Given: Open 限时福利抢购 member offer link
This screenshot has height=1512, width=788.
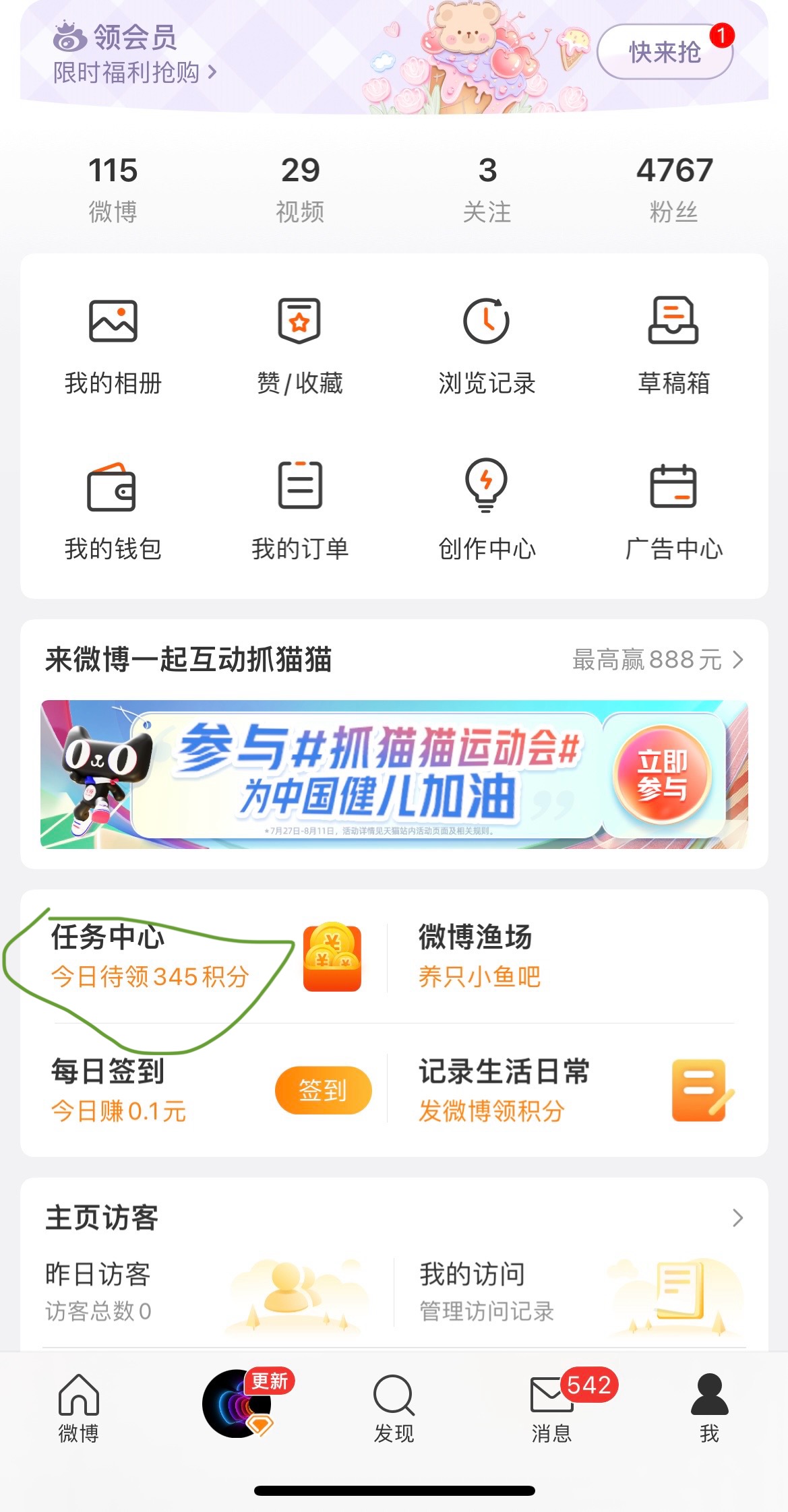Looking at the screenshot, I should click(x=134, y=72).
